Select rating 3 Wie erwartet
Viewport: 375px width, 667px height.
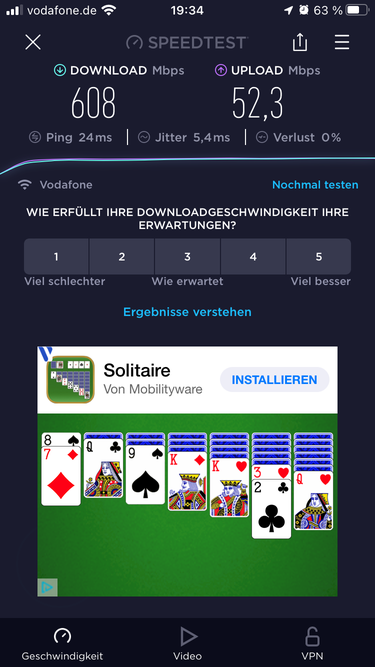pos(188,257)
